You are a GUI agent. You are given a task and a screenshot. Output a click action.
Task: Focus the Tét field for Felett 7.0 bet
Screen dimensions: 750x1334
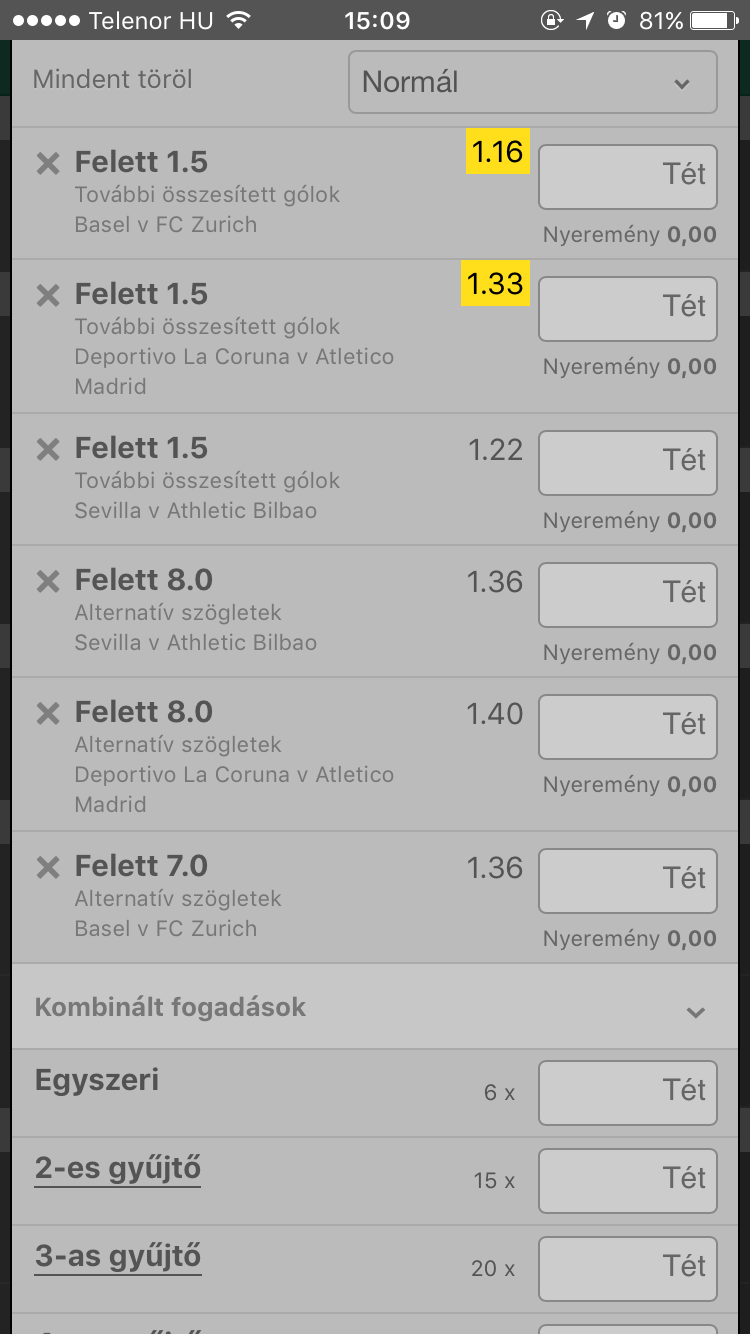click(x=628, y=880)
